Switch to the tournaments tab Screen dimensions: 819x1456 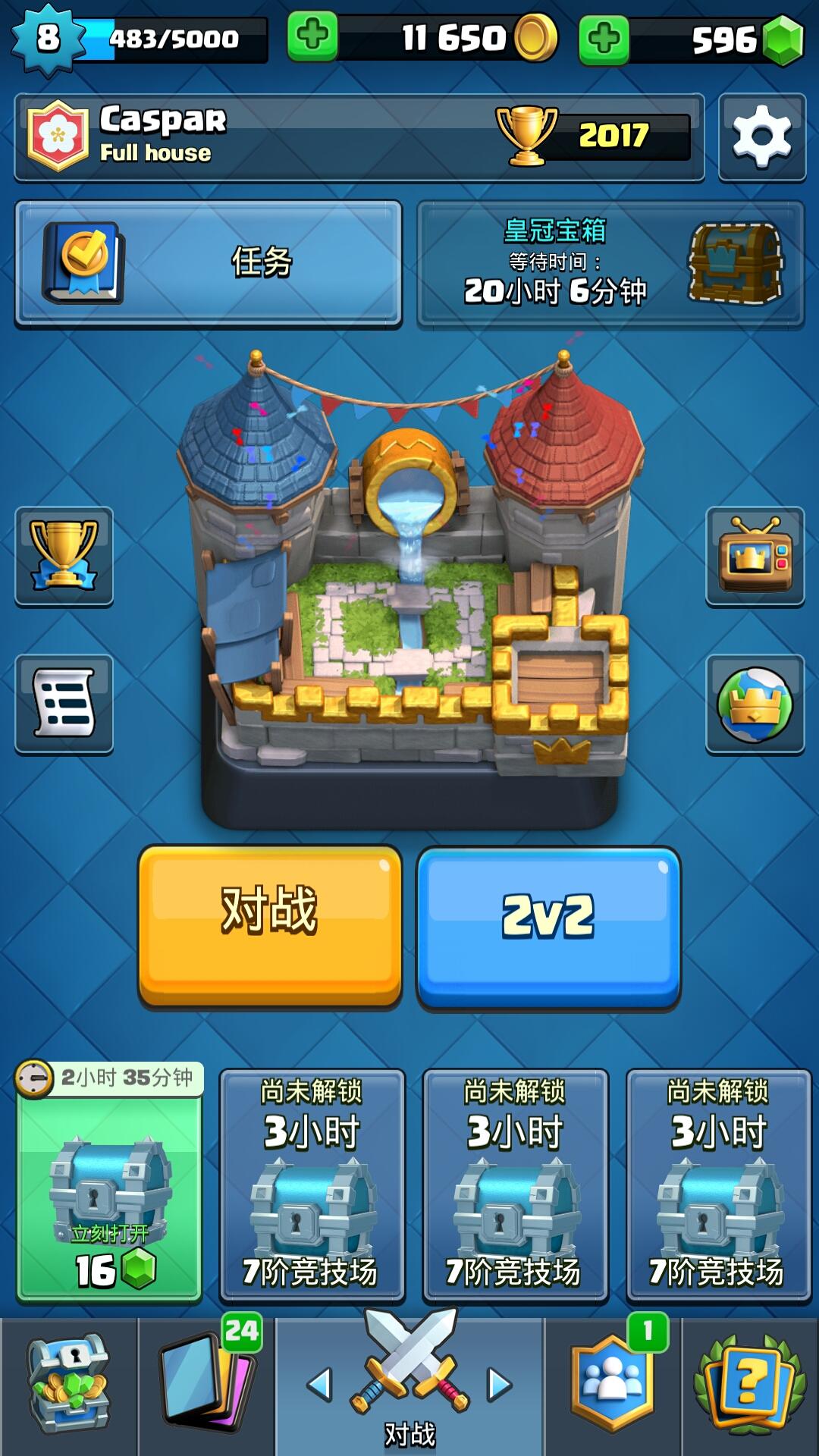click(x=751, y=1386)
